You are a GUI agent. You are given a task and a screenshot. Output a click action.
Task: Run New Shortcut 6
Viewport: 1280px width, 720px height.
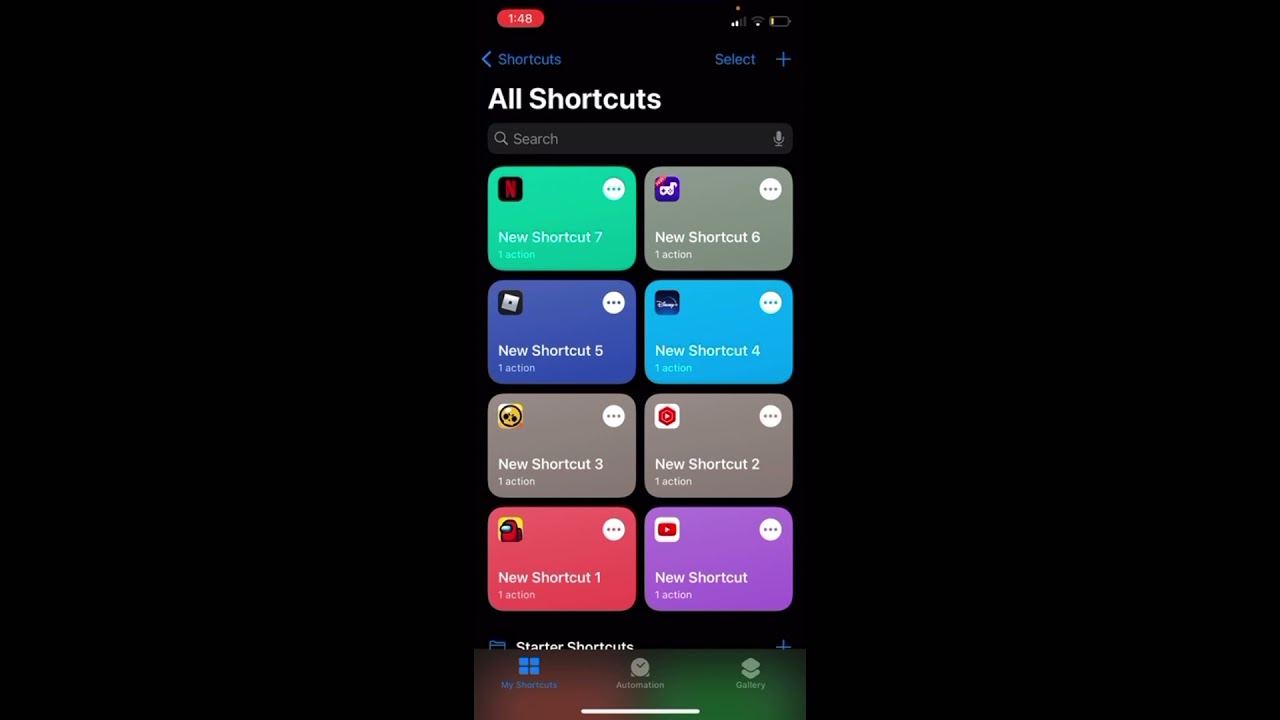tap(707, 237)
